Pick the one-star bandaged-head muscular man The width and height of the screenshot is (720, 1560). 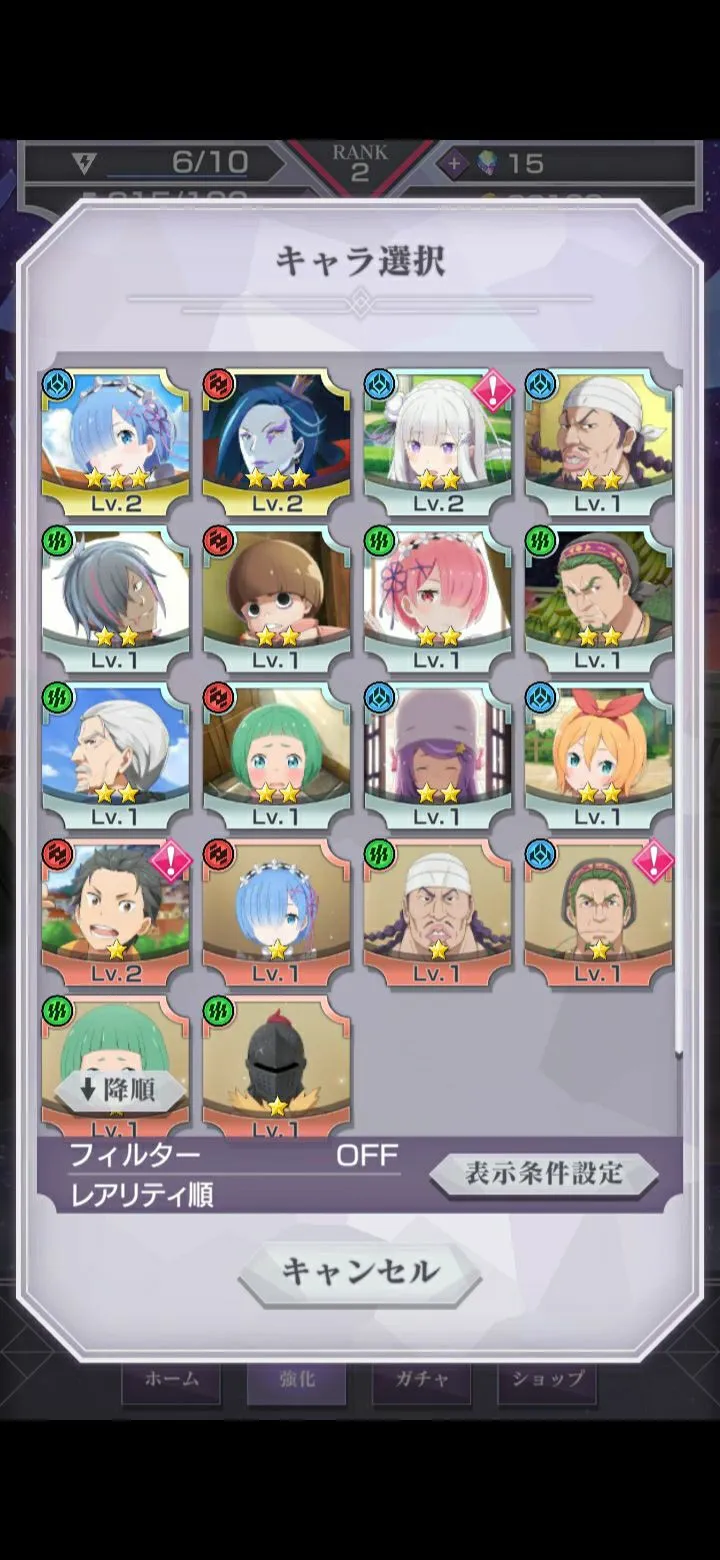pyautogui.click(x=438, y=911)
